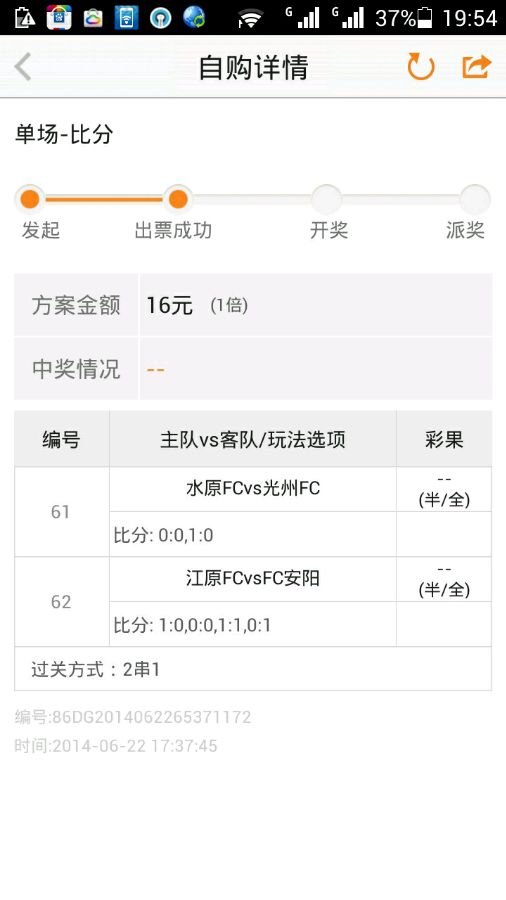Image resolution: width=506 pixels, height=900 pixels.
Task: Refresh the purchase details
Action: click(421, 67)
